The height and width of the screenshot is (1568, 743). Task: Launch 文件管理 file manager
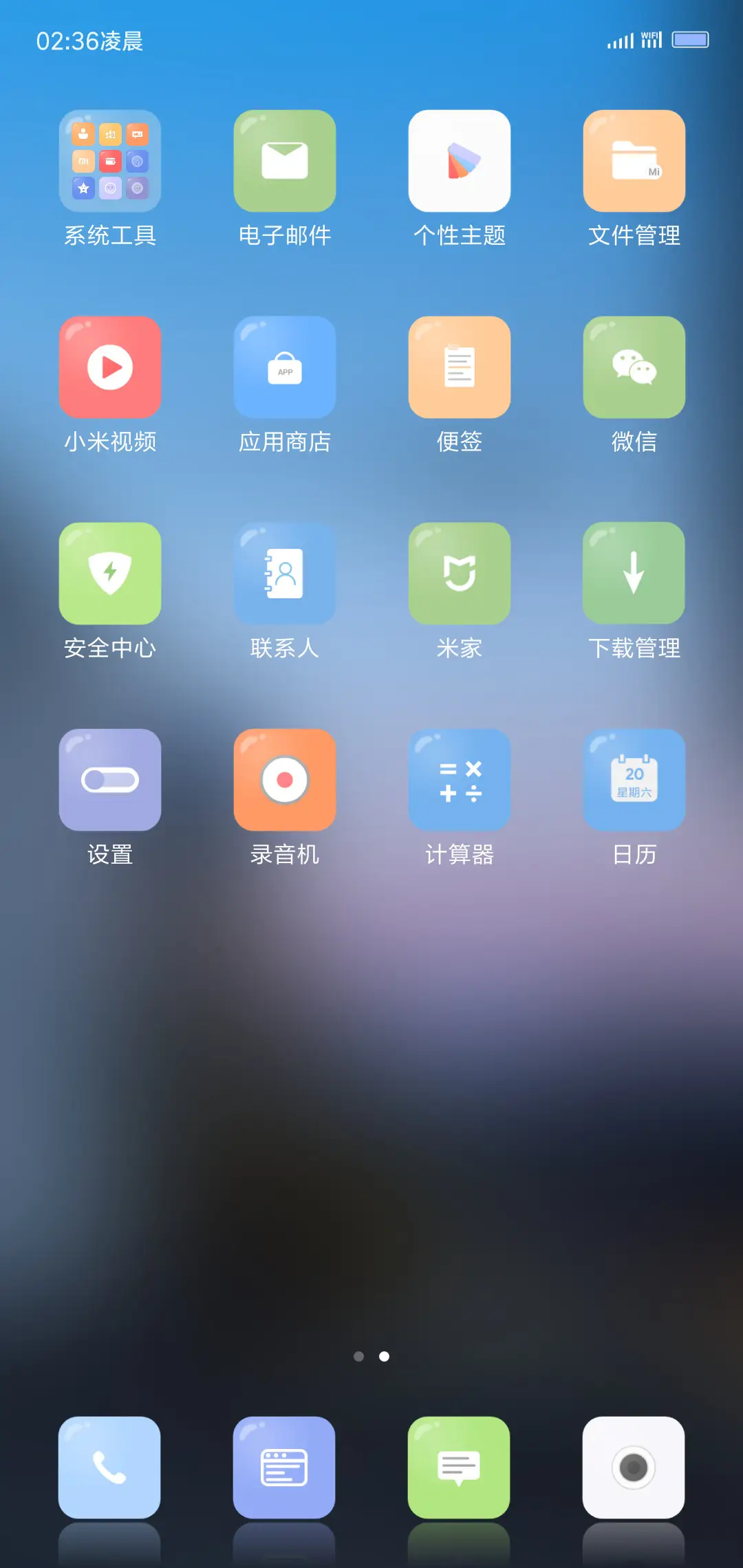[x=634, y=160]
